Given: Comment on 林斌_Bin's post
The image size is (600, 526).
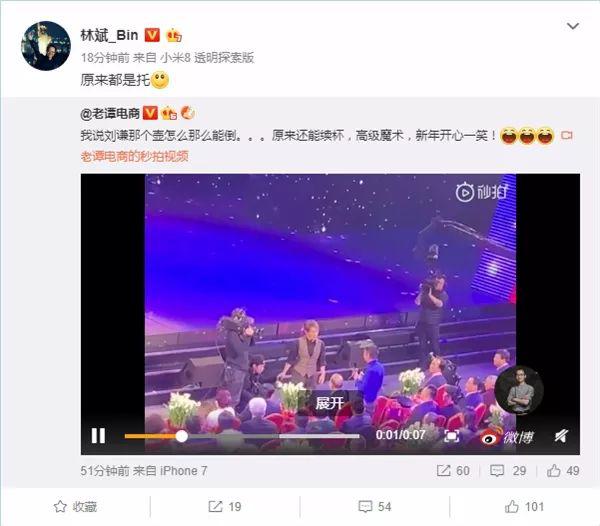Looking at the screenshot, I should point(374,507).
